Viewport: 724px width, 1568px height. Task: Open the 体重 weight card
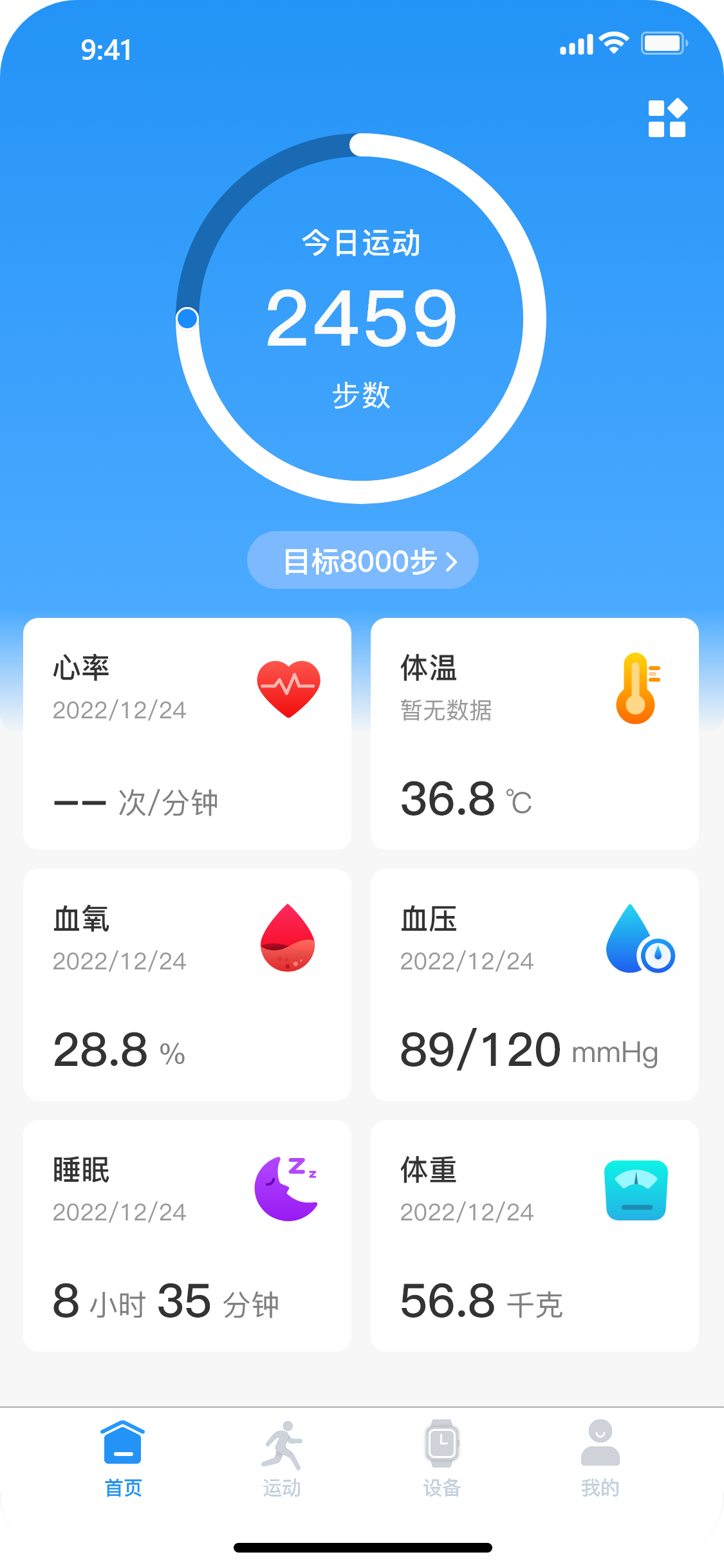[x=535, y=1236]
